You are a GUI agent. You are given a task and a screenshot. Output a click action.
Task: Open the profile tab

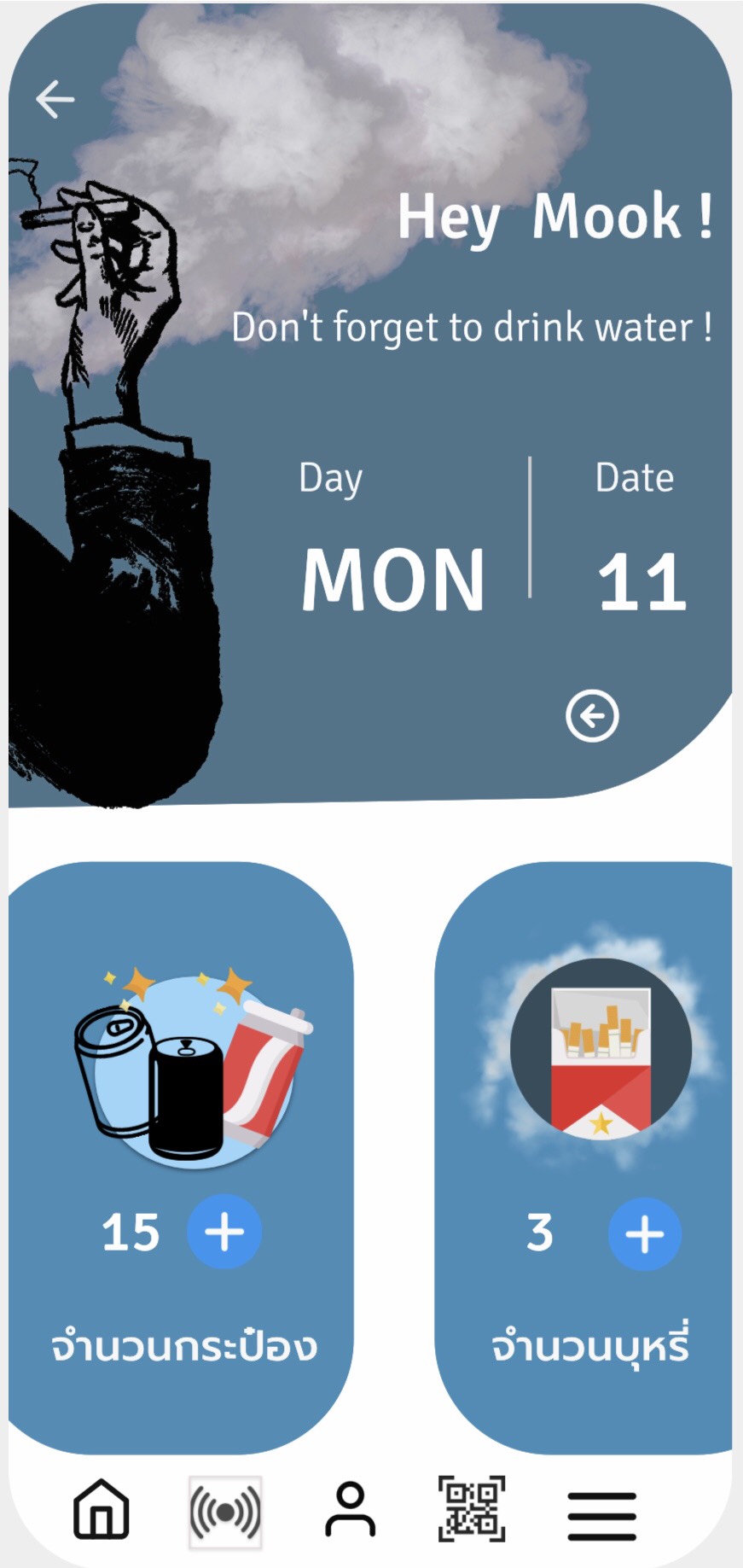(x=350, y=1510)
